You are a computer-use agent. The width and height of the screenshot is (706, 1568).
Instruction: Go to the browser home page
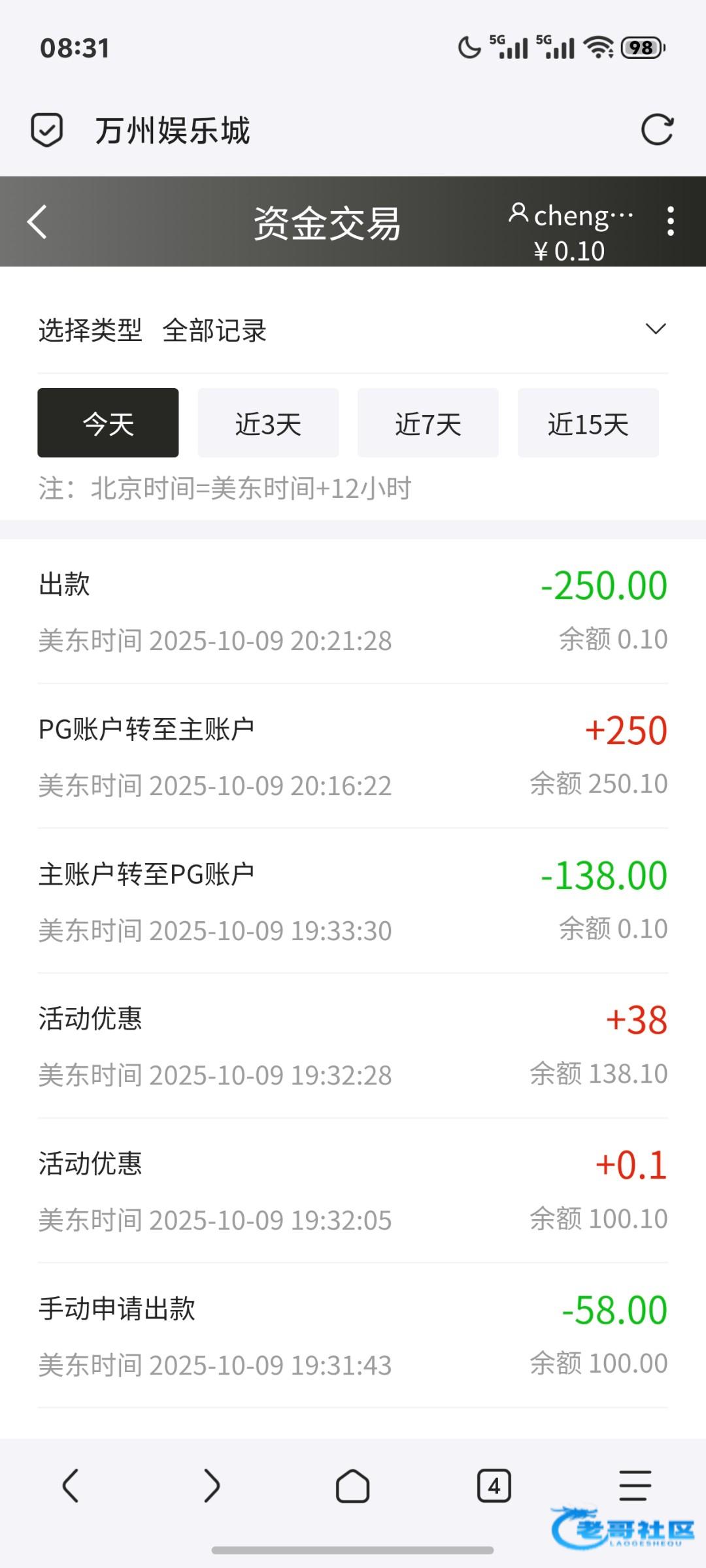352,1486
